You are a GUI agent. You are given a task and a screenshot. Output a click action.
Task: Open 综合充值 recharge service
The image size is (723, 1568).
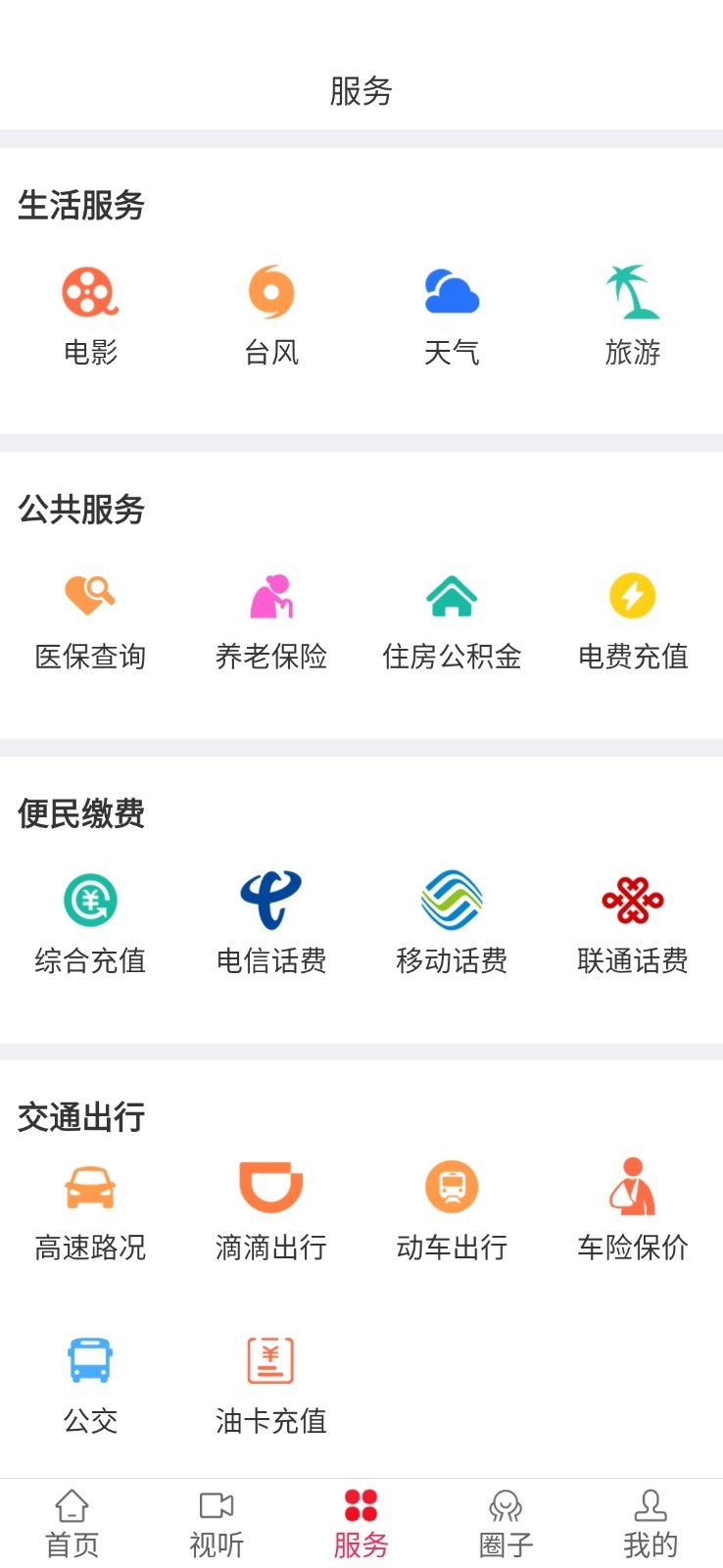click(x=90, y=921)
